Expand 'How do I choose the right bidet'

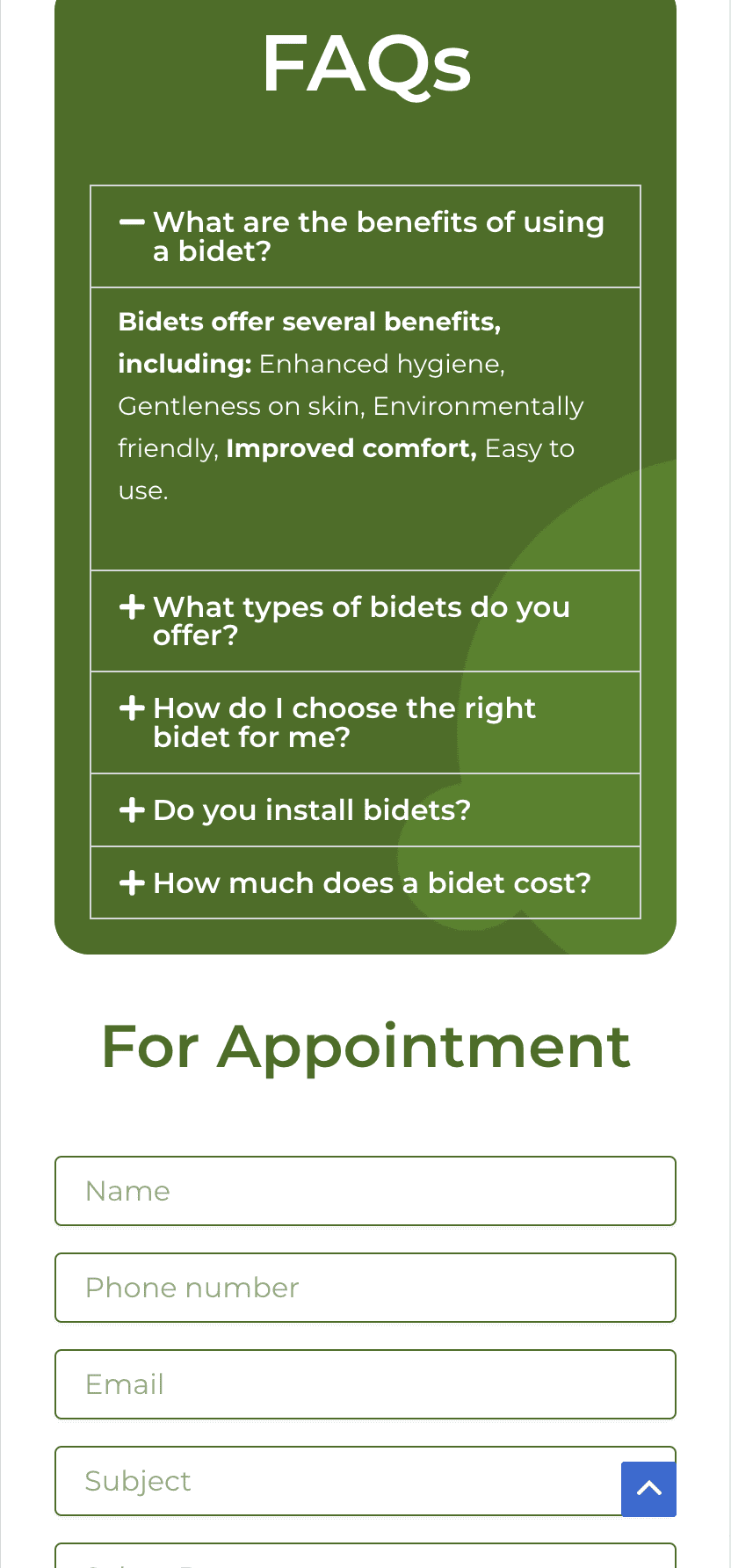coord(365,722)
